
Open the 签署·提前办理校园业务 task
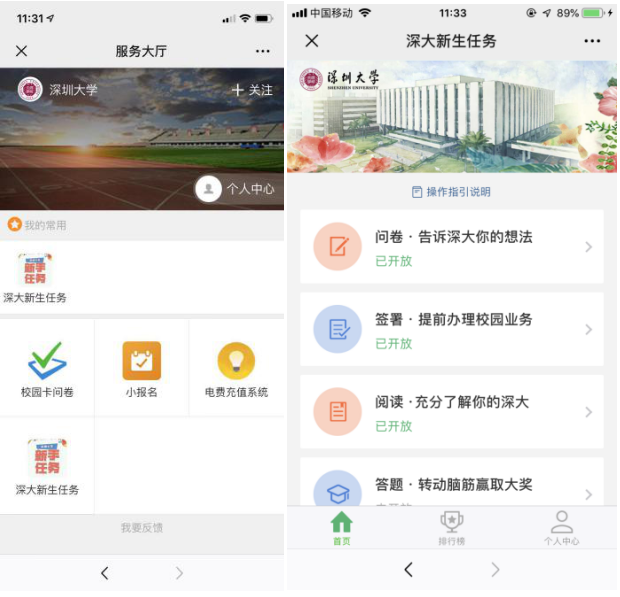point(451,329)
